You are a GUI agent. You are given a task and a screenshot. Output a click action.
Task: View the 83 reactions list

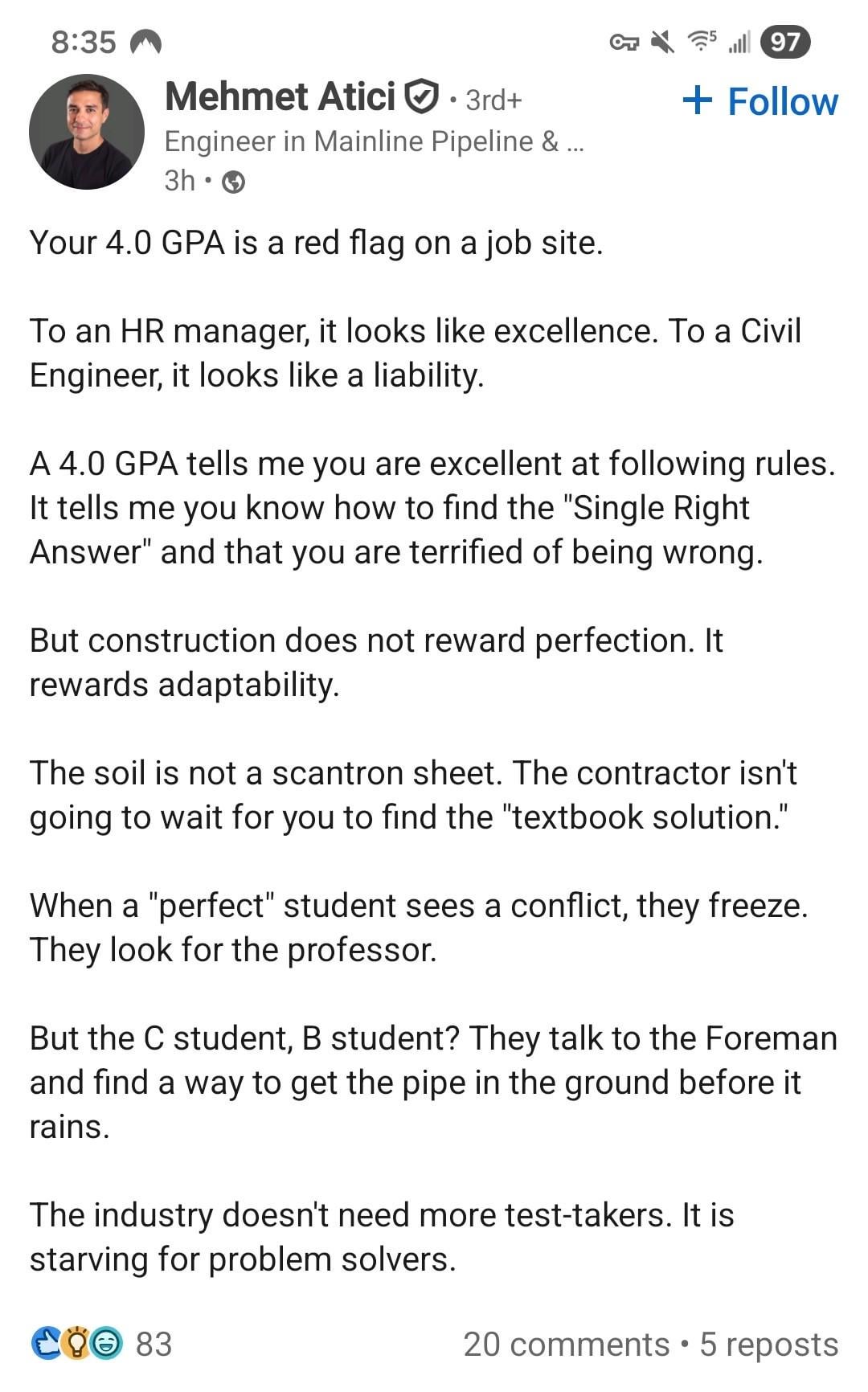pyautogui.click(x=102, y=1344)
